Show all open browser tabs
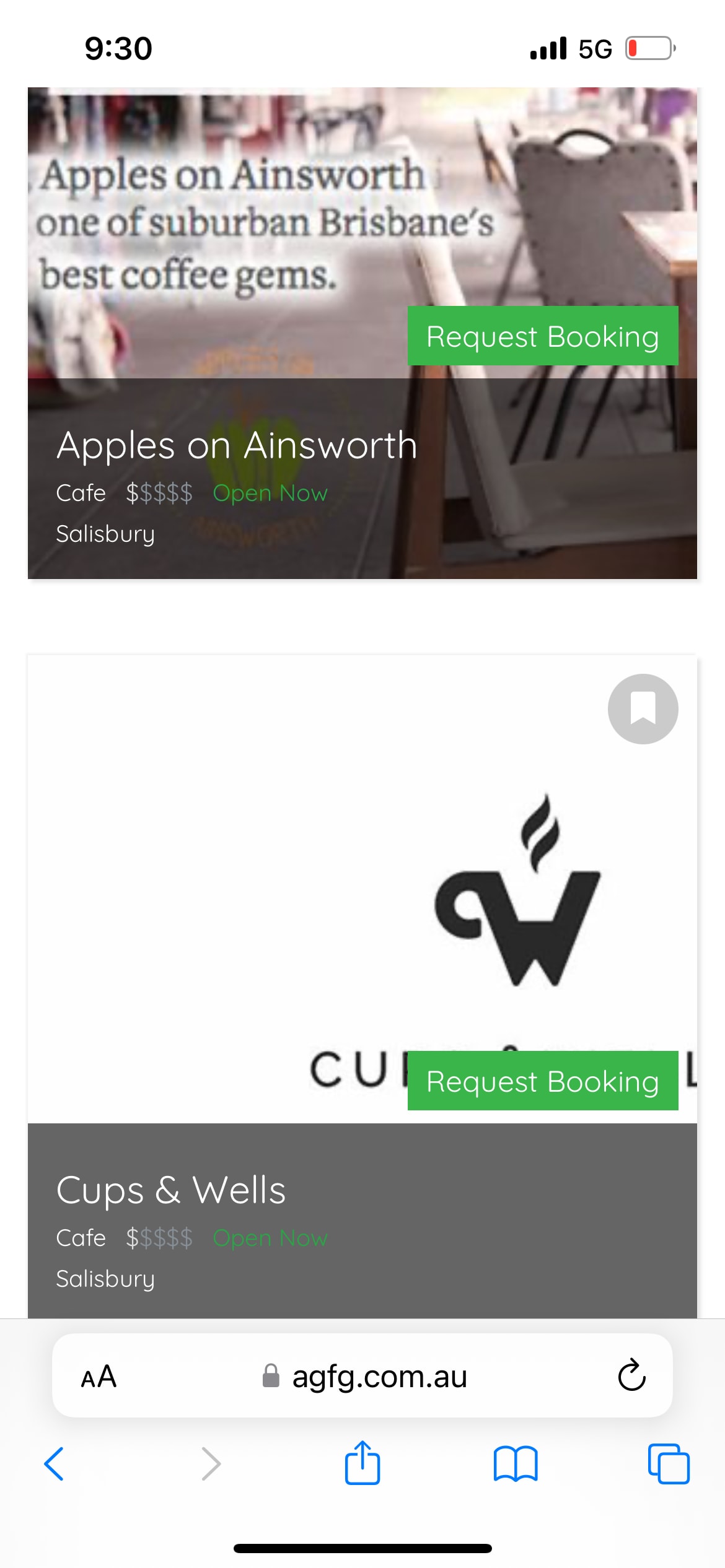This screenshot has width=725, height=1568. click(668, 1465)
